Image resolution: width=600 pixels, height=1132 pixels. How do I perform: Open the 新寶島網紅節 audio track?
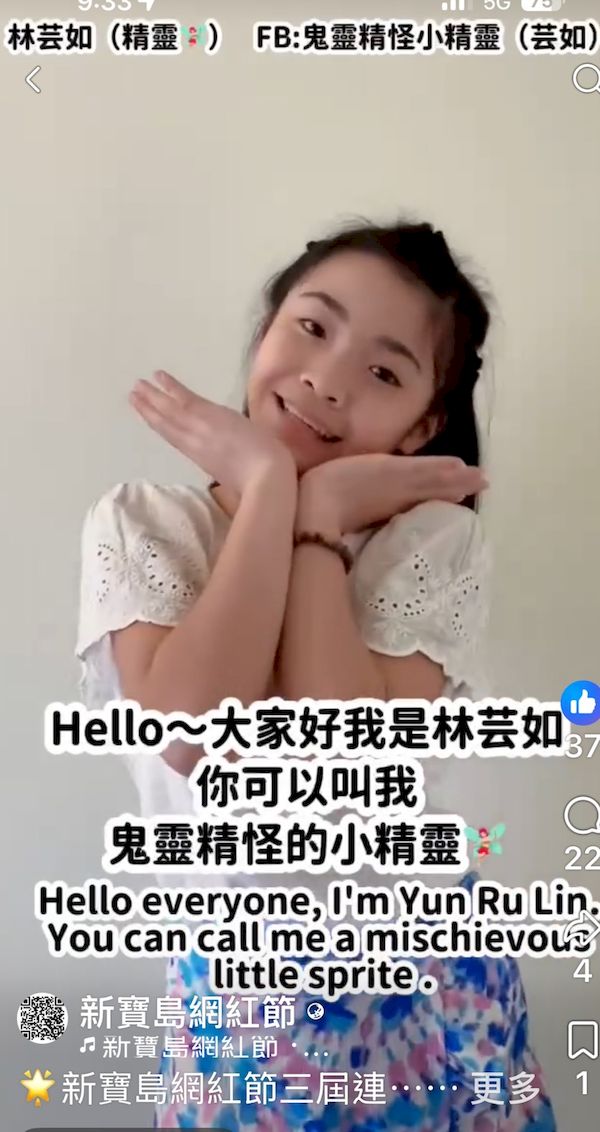click(x=205, y=1048)
